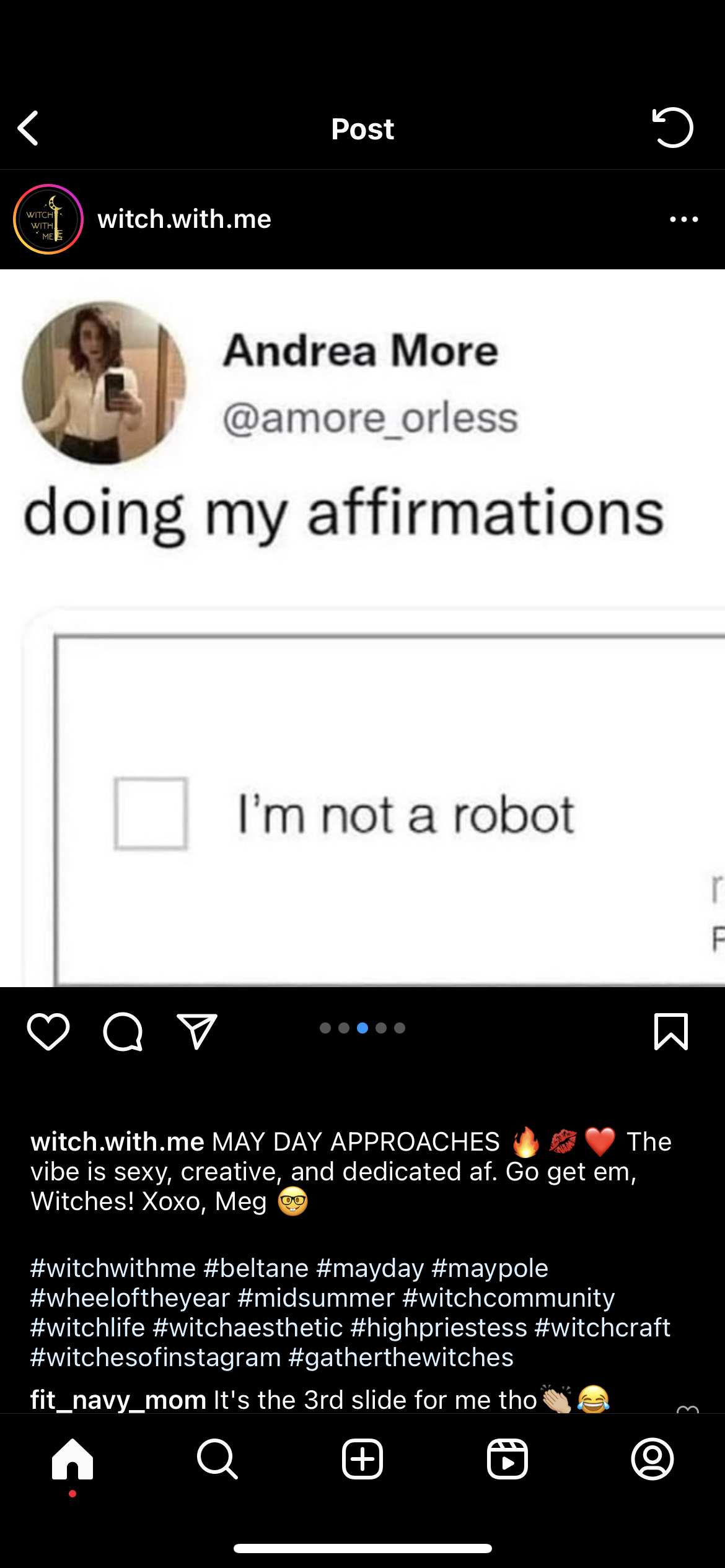Tap the refresh icon beside the Post title
The height and width of the screenshot is (1568, 725).
[x=672, y=128]
